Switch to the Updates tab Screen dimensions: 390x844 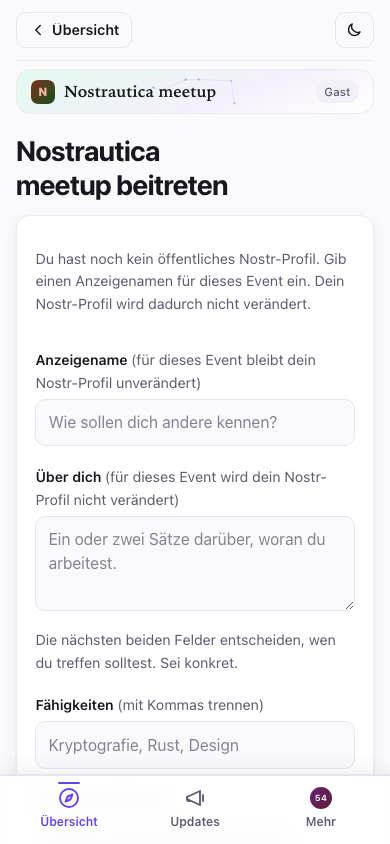point(195,807)
